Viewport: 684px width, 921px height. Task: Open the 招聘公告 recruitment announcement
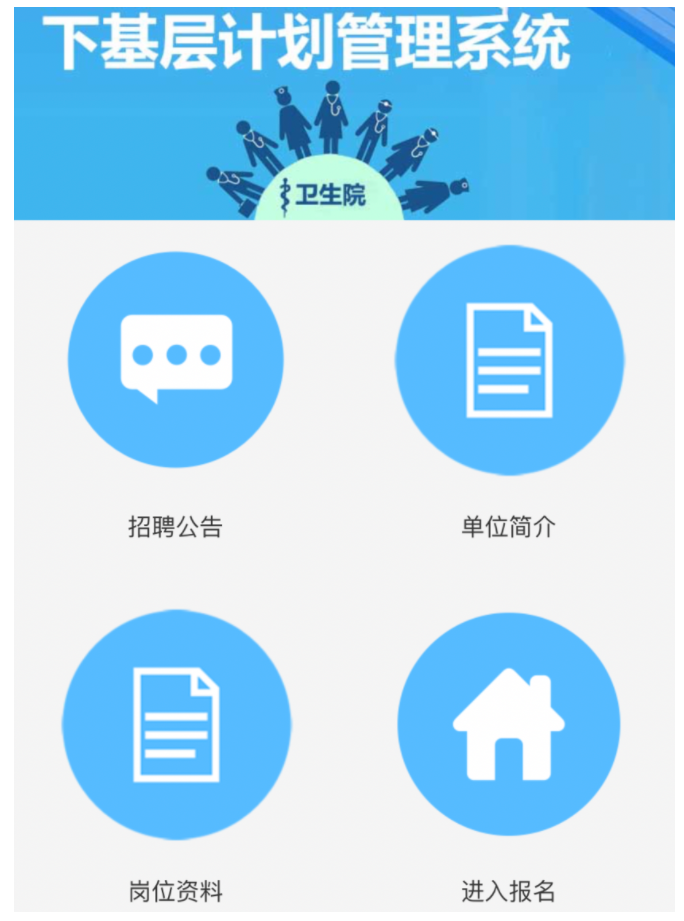(176, 360)
